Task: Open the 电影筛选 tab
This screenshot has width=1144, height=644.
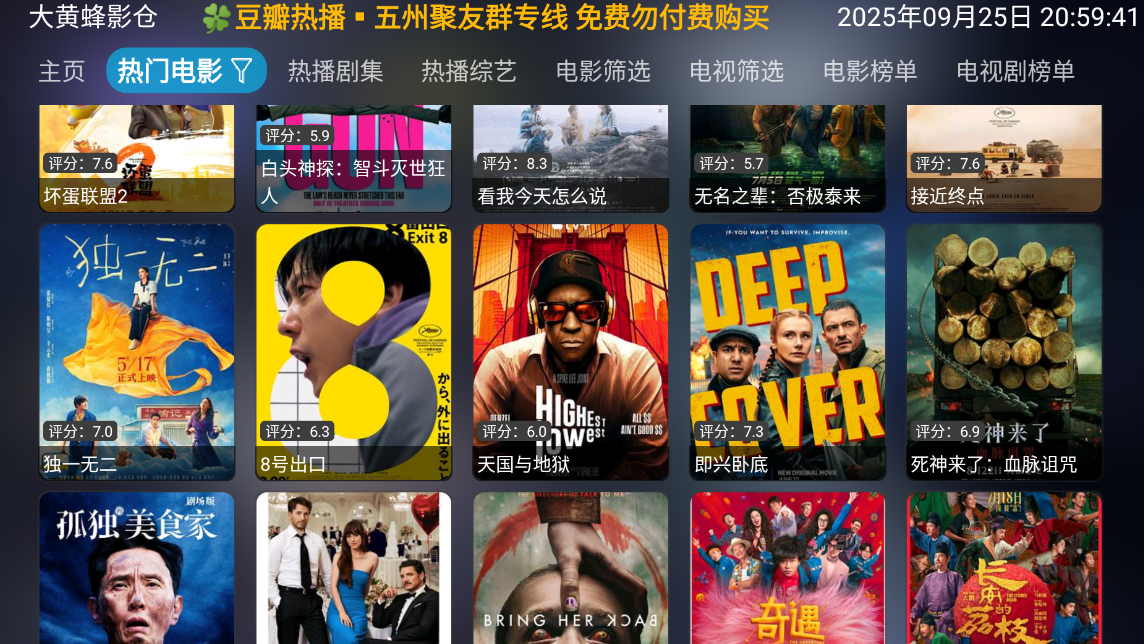Action: click(602, 71)
